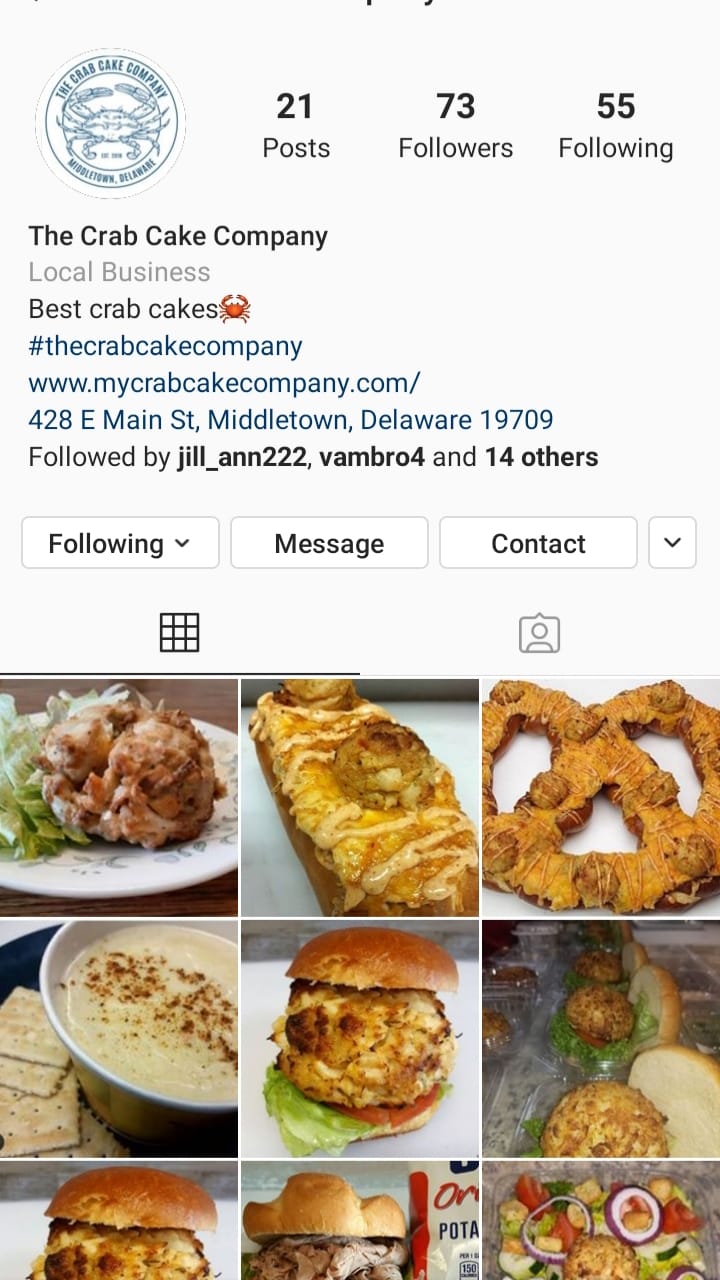Screen dimensions: 720x1280
Task: Open the crab-topped cheesy roll post
Action: pyautogui.click(x=360, y=797)
